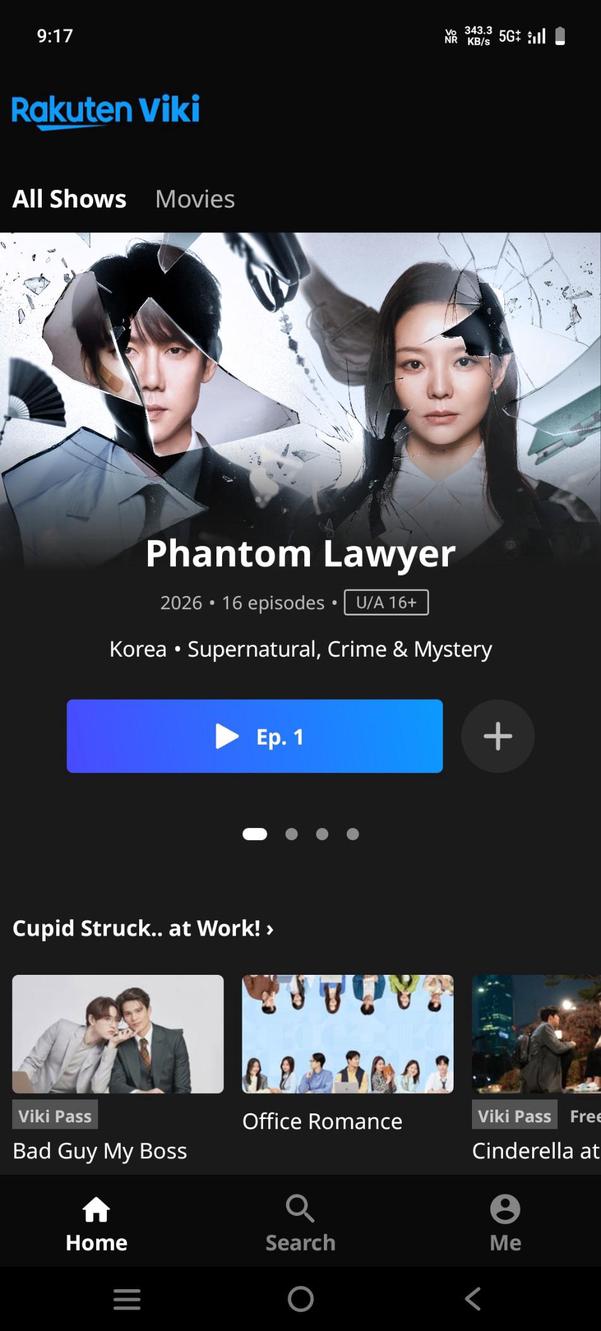Play Ep. 1 of Phantom Lawyer
This screenshot has height=1331, width=601.
coord(254,736)
